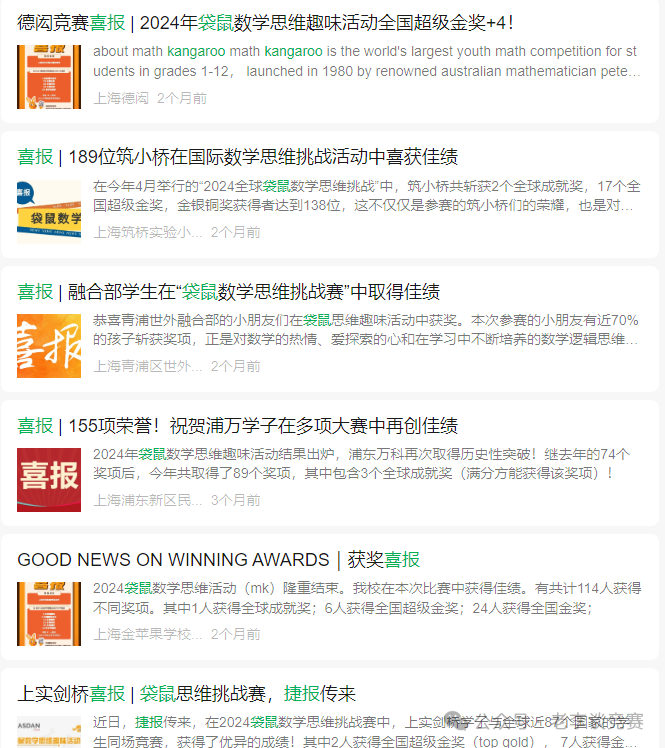The image size is (665, 748).
Task: Open the 上实剑桥喜报 袋鼠思维挑战赛 article
Action: [x=186, y=694]
